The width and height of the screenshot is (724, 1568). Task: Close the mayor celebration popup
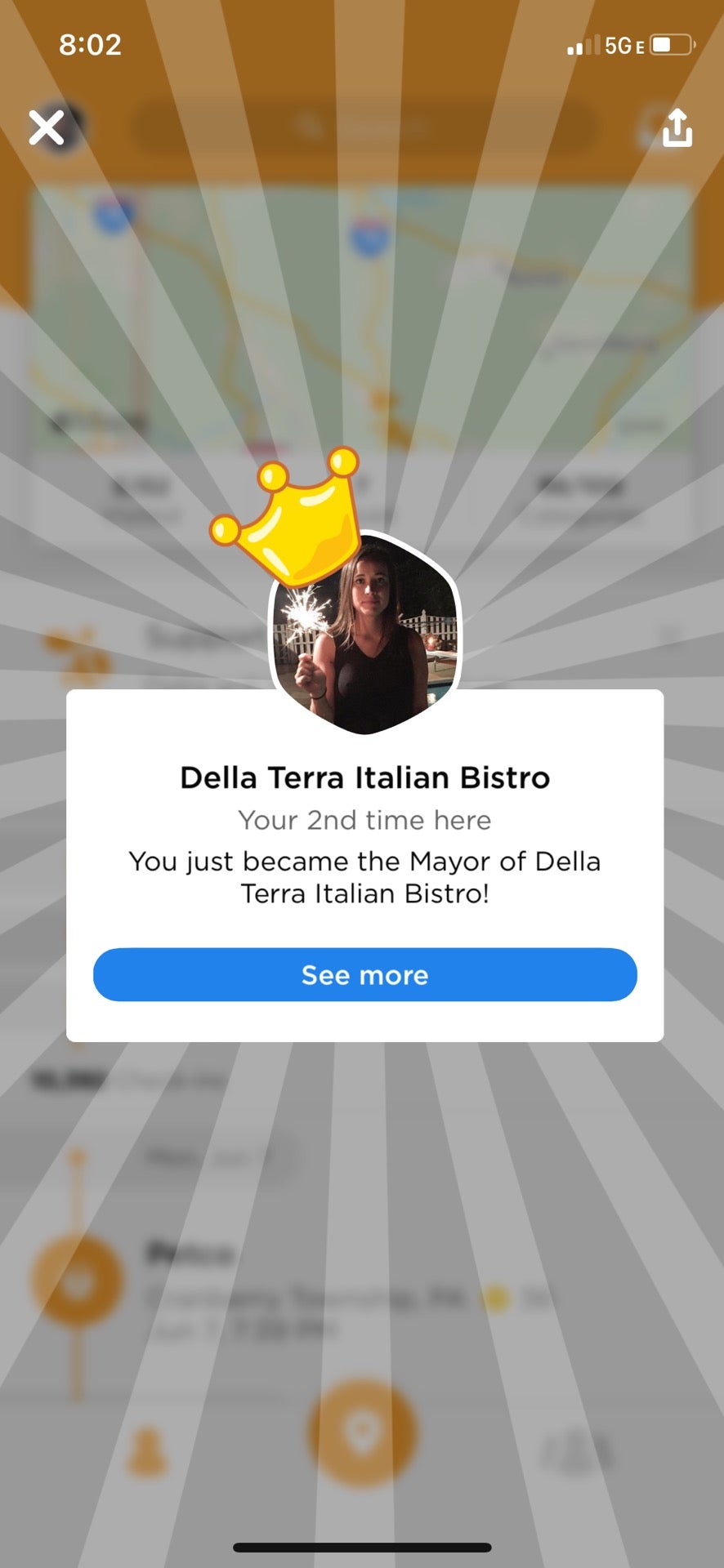tap(47, 127)
